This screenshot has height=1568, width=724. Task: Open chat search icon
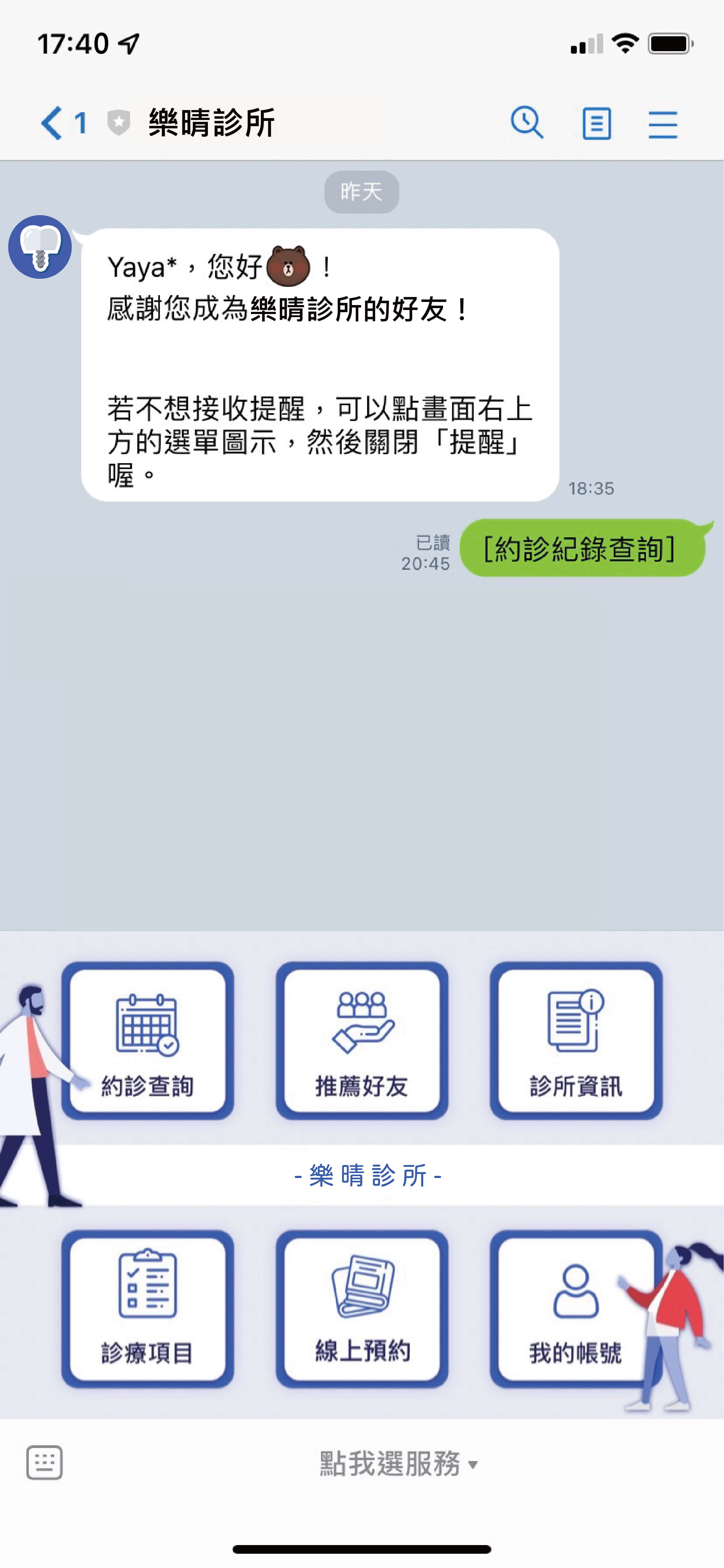click(x=526, y=123)
